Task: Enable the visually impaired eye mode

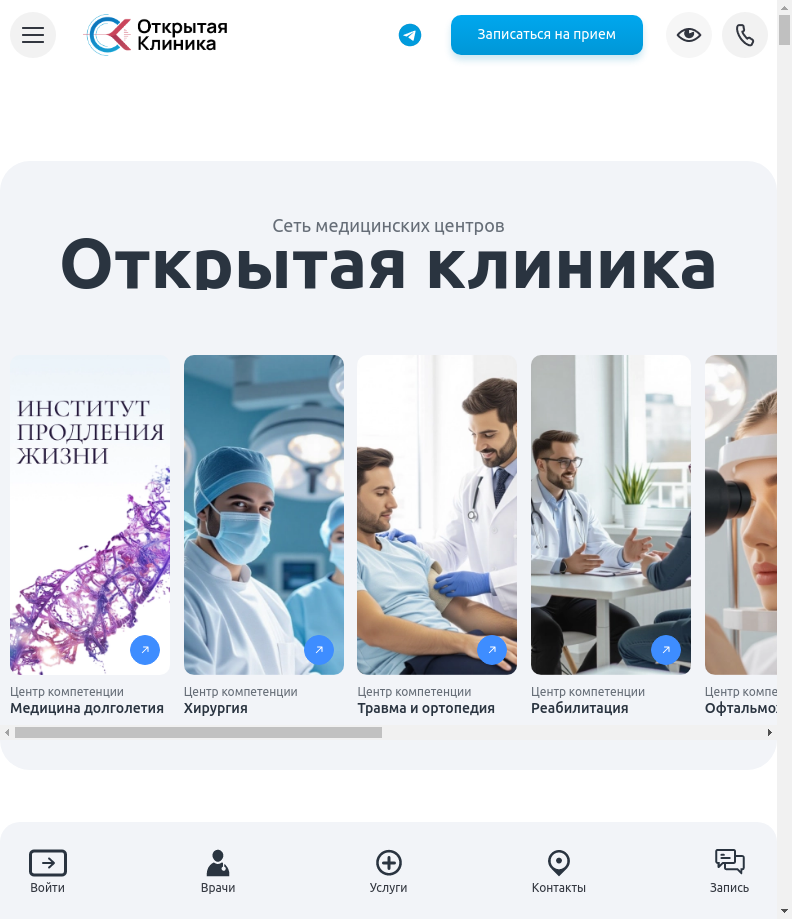Action: click(x=689, y=35)
